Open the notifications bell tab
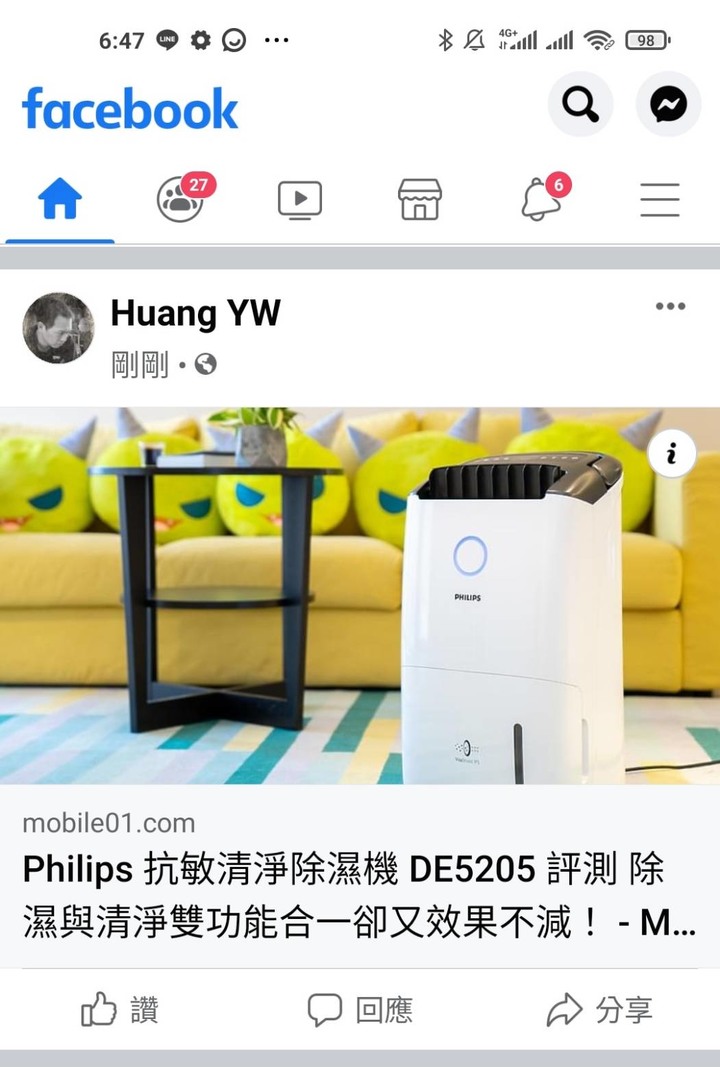 click(540, 199)
